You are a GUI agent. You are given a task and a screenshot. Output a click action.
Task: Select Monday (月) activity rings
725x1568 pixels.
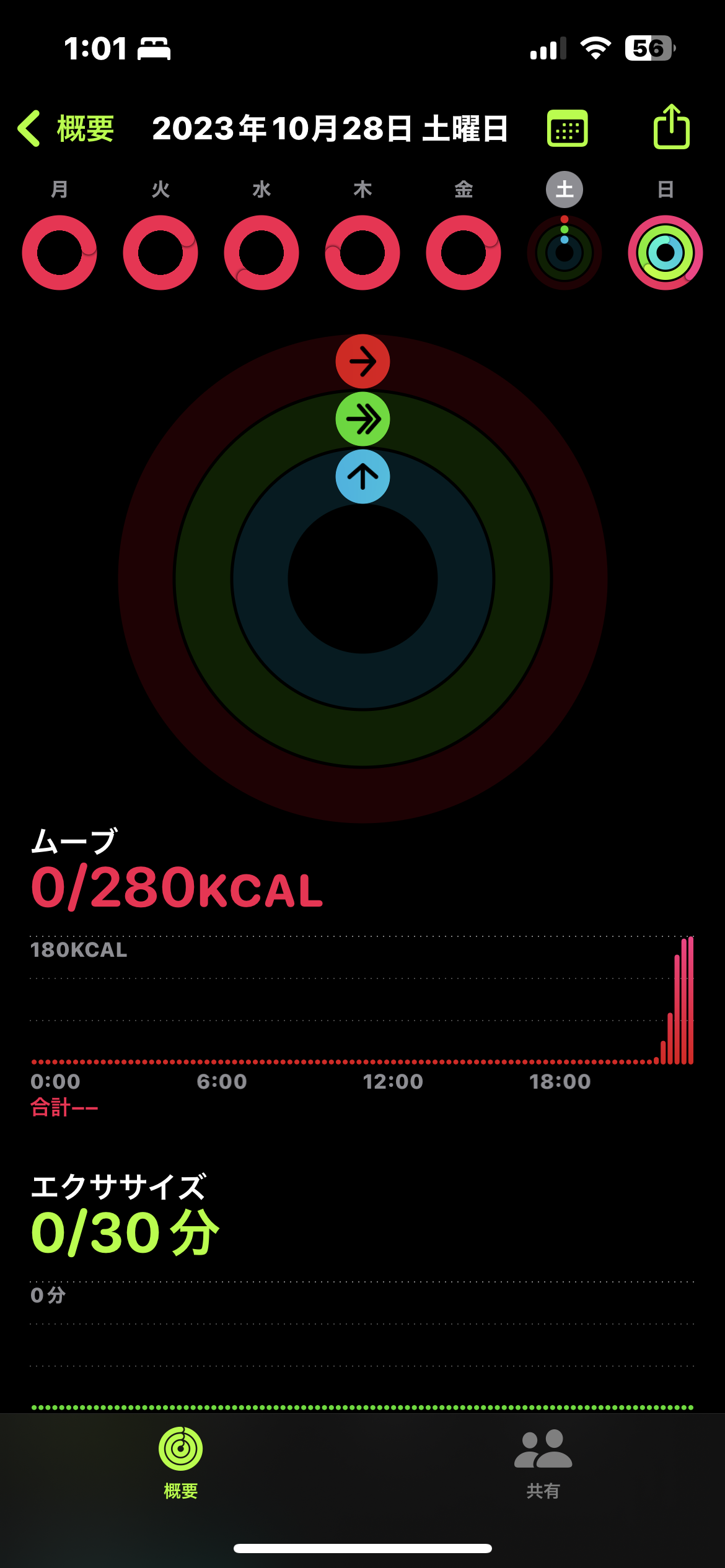(x=59, y=252)
